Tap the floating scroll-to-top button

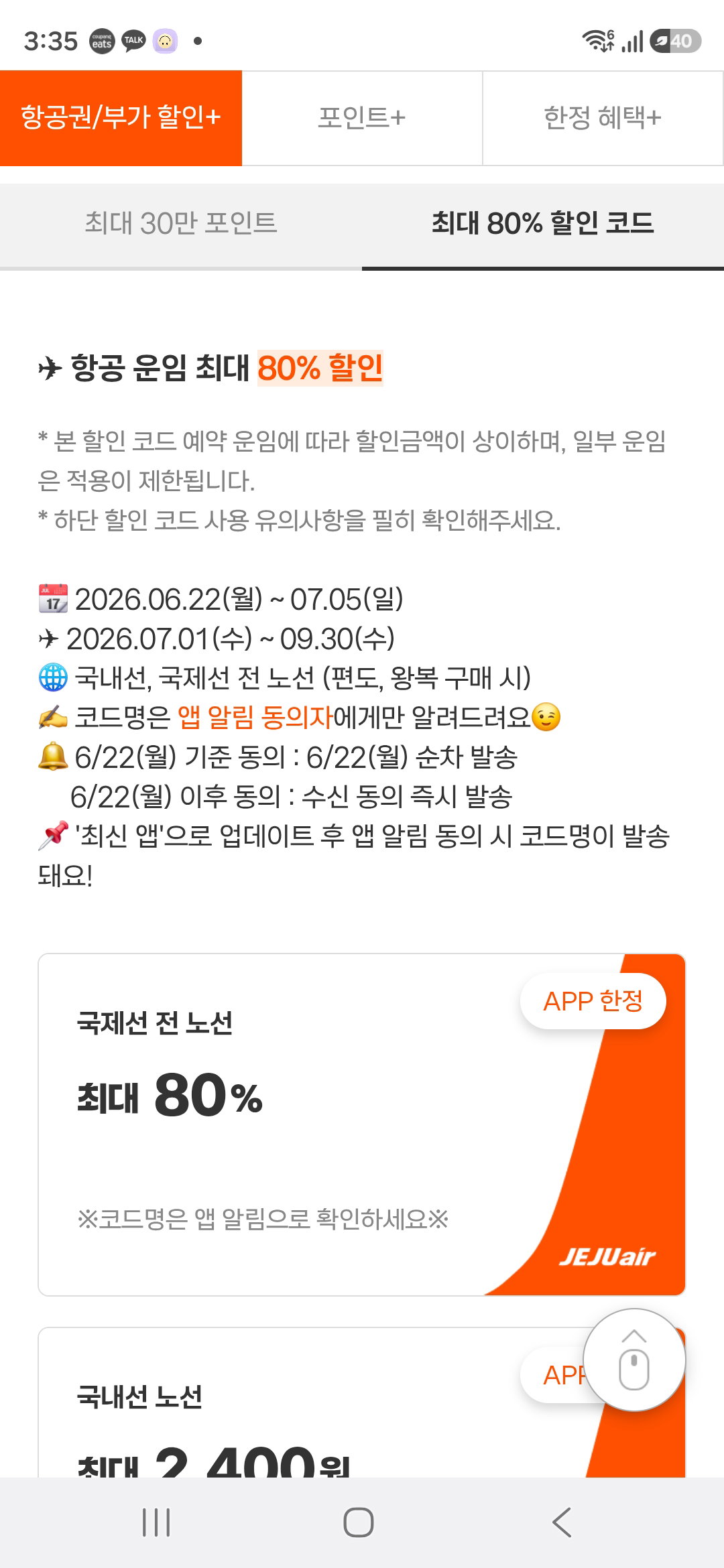pyautogui.click(x=634, y=1360)
